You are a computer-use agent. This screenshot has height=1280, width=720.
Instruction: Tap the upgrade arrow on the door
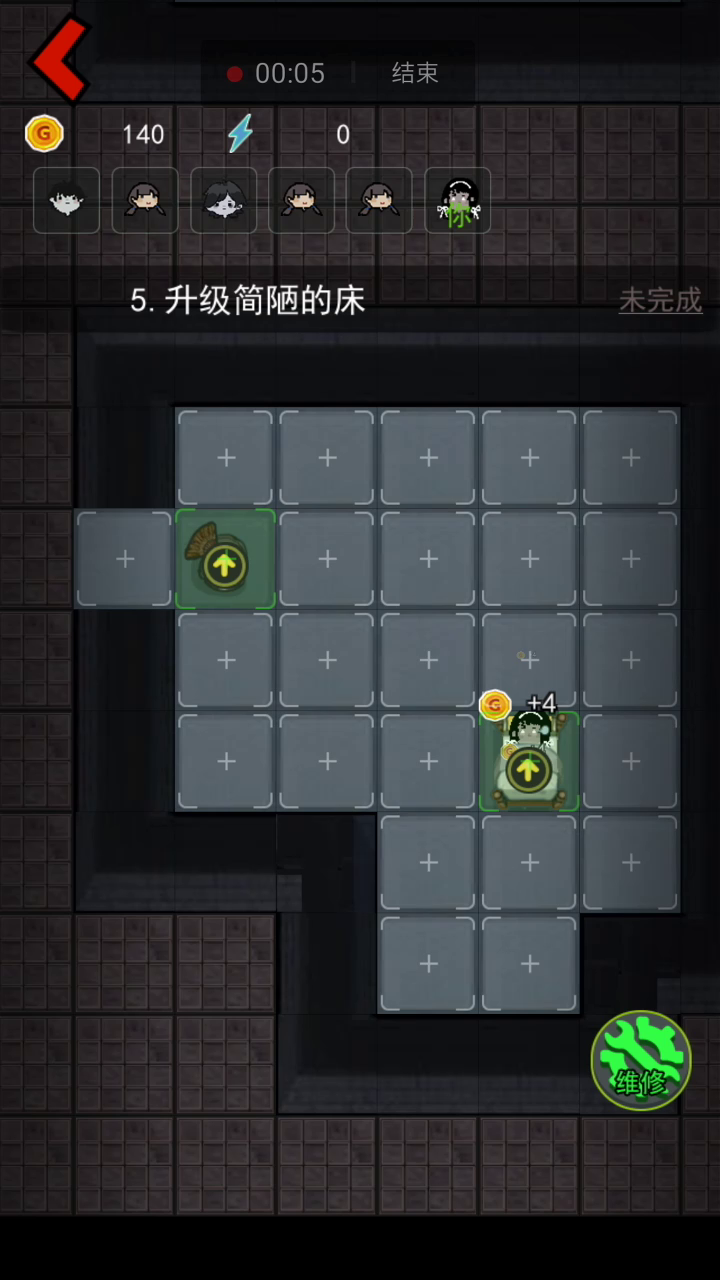pos(224,566)
